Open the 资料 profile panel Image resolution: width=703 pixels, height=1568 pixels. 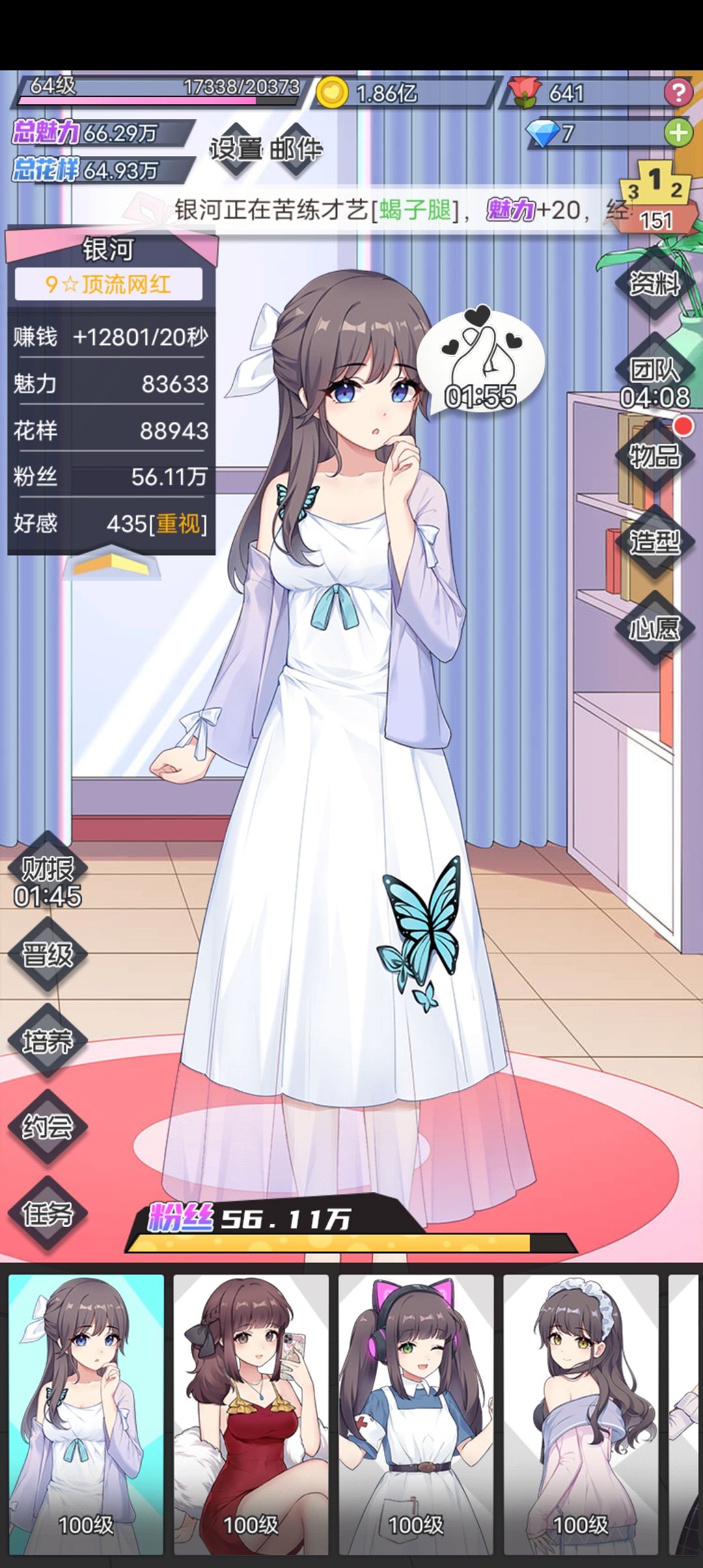click(653, 285)
